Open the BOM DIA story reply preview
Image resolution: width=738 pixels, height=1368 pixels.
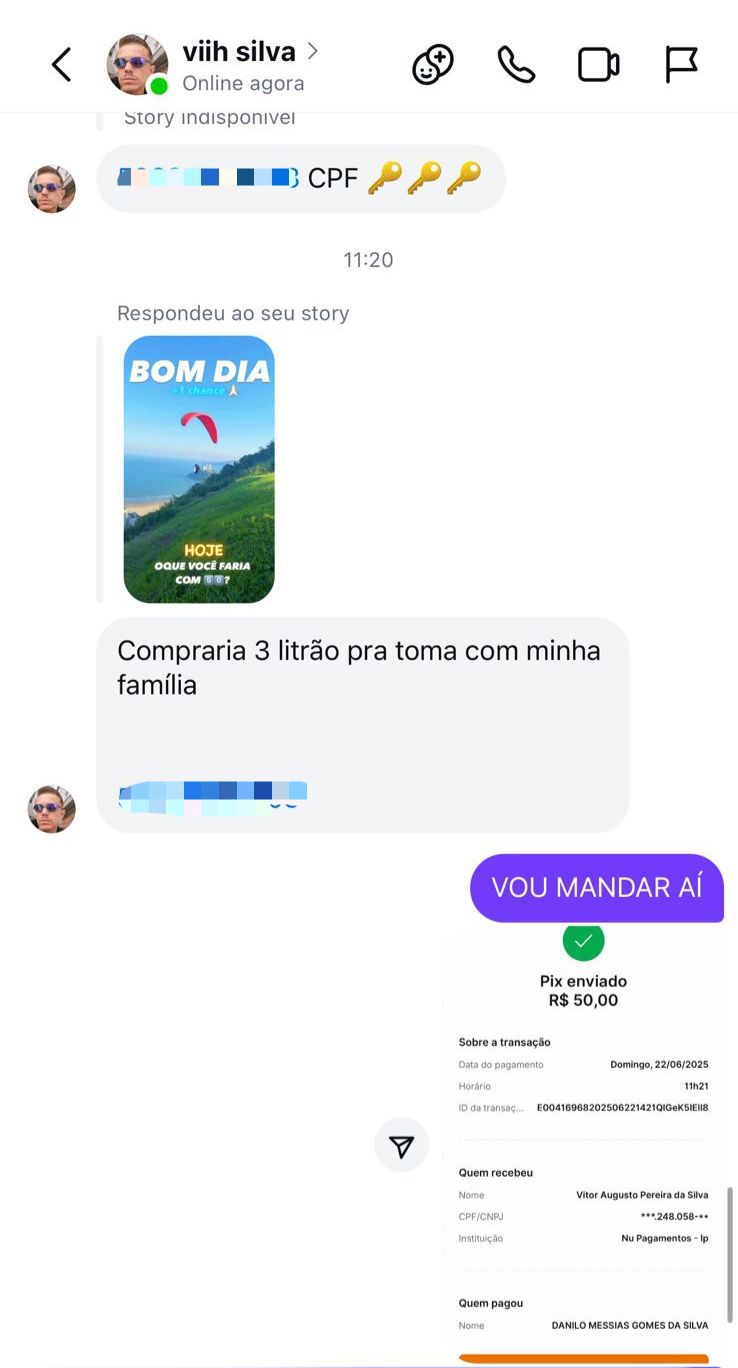(x=199, y=469)
